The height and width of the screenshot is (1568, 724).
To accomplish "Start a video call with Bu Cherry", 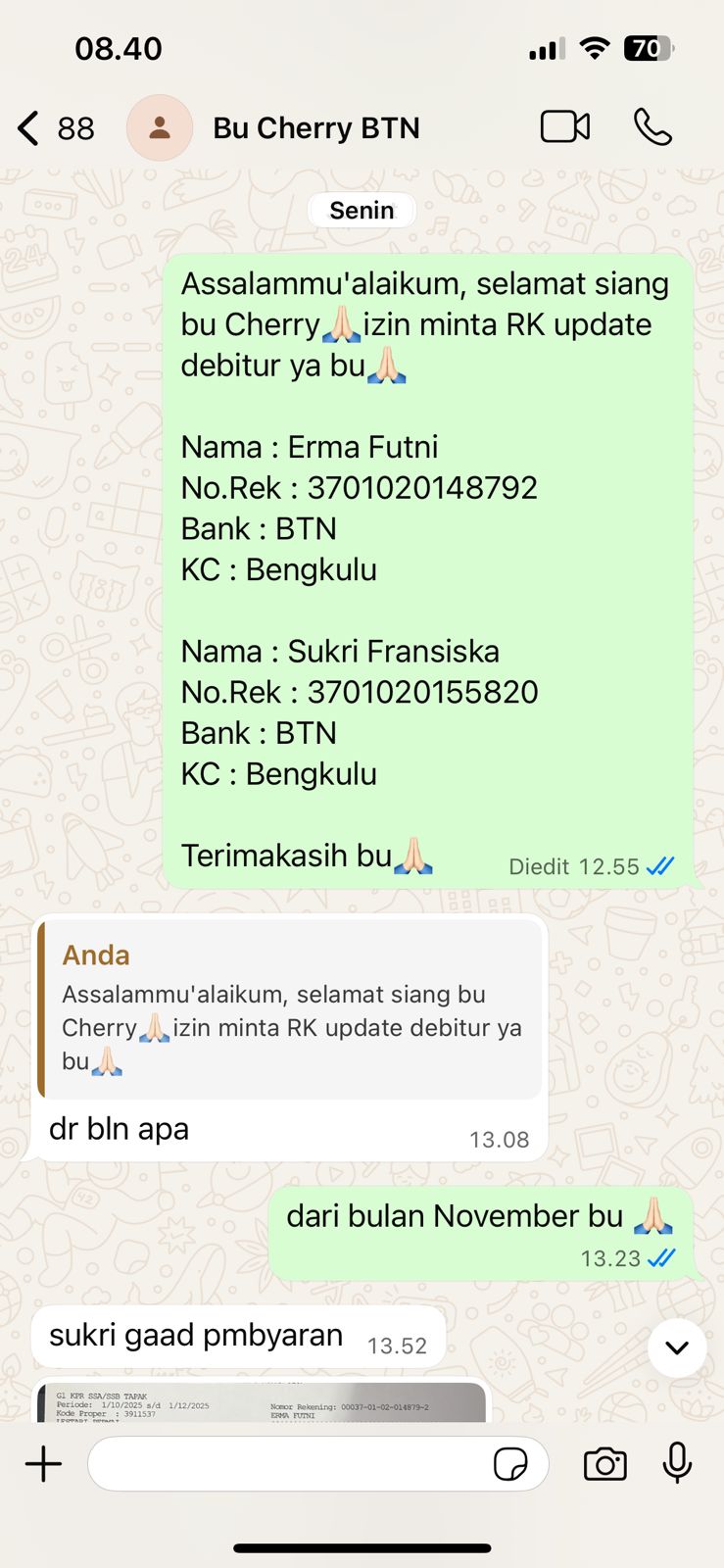I will [x=564, y=127].
